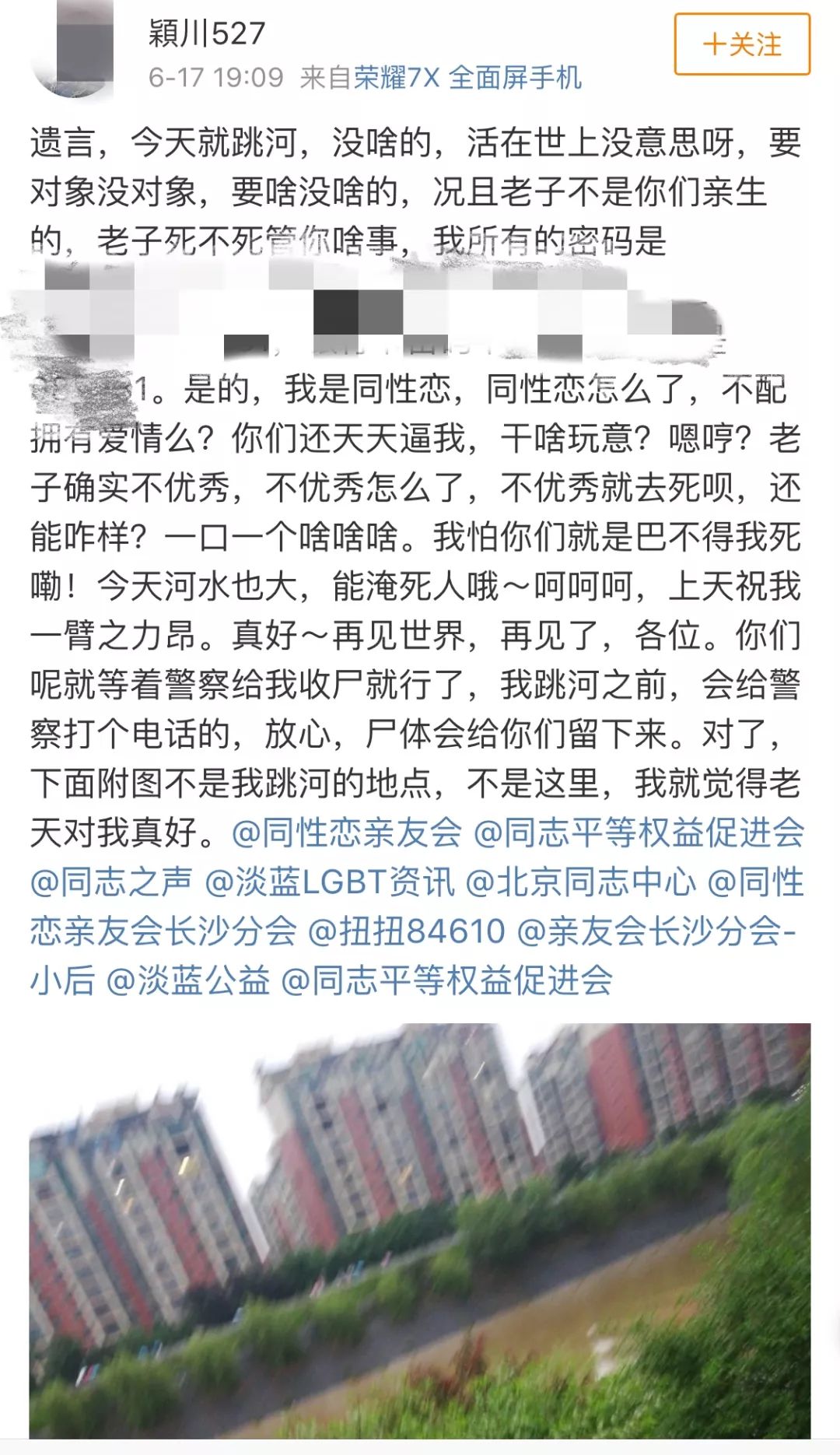Visit the @北京同志中心 mention

tap(580, 882)
